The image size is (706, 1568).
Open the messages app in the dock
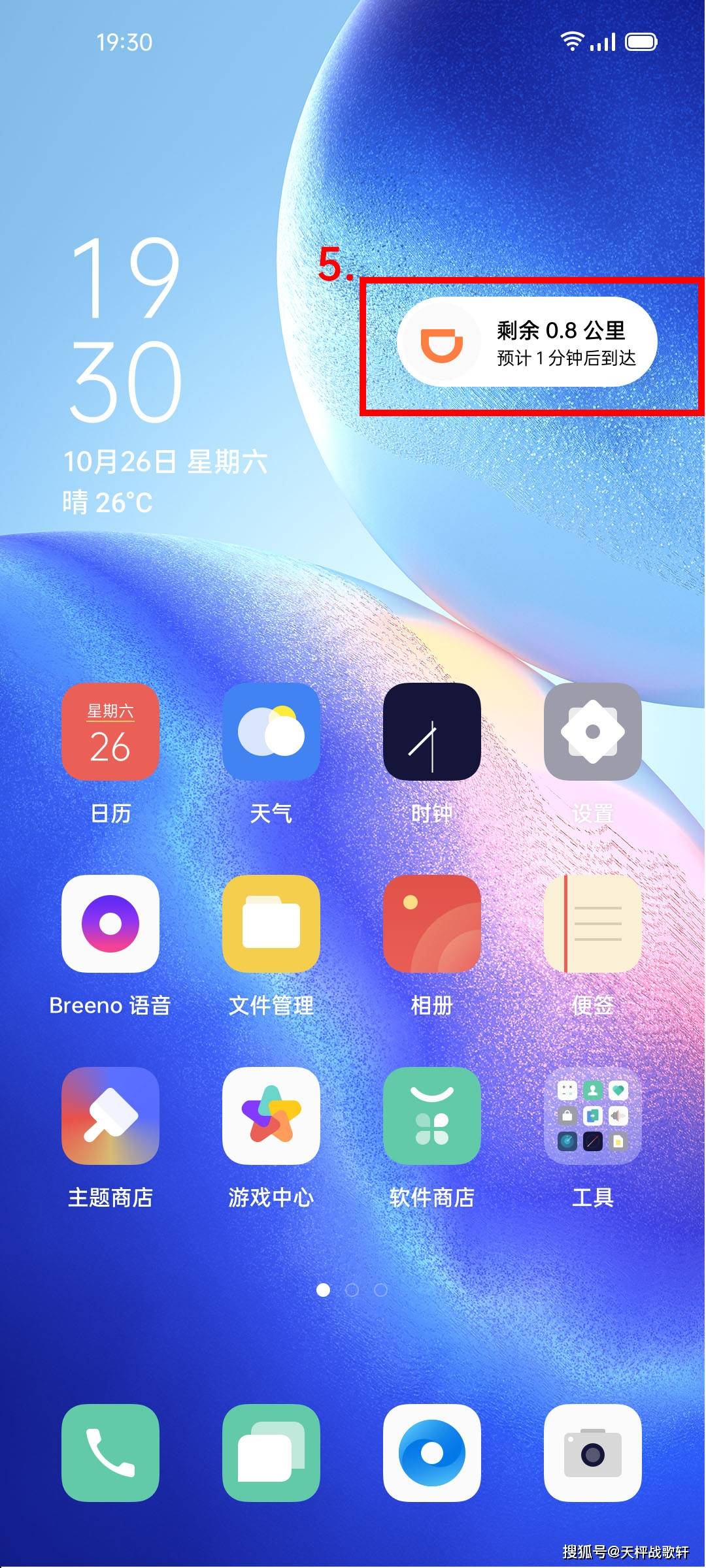tap(271, 1453)
